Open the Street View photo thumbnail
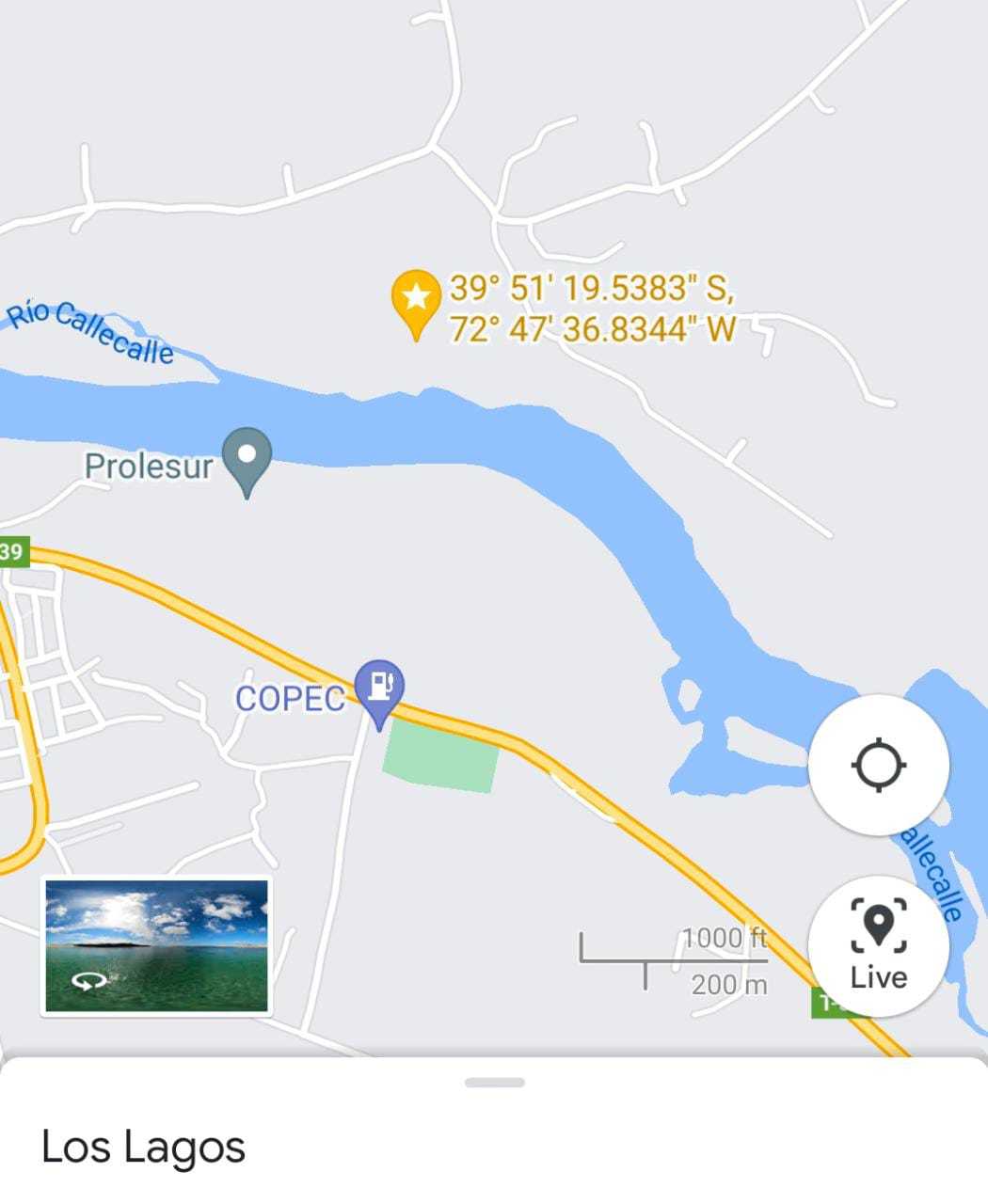988x1204 pixels. click(156, 946)
